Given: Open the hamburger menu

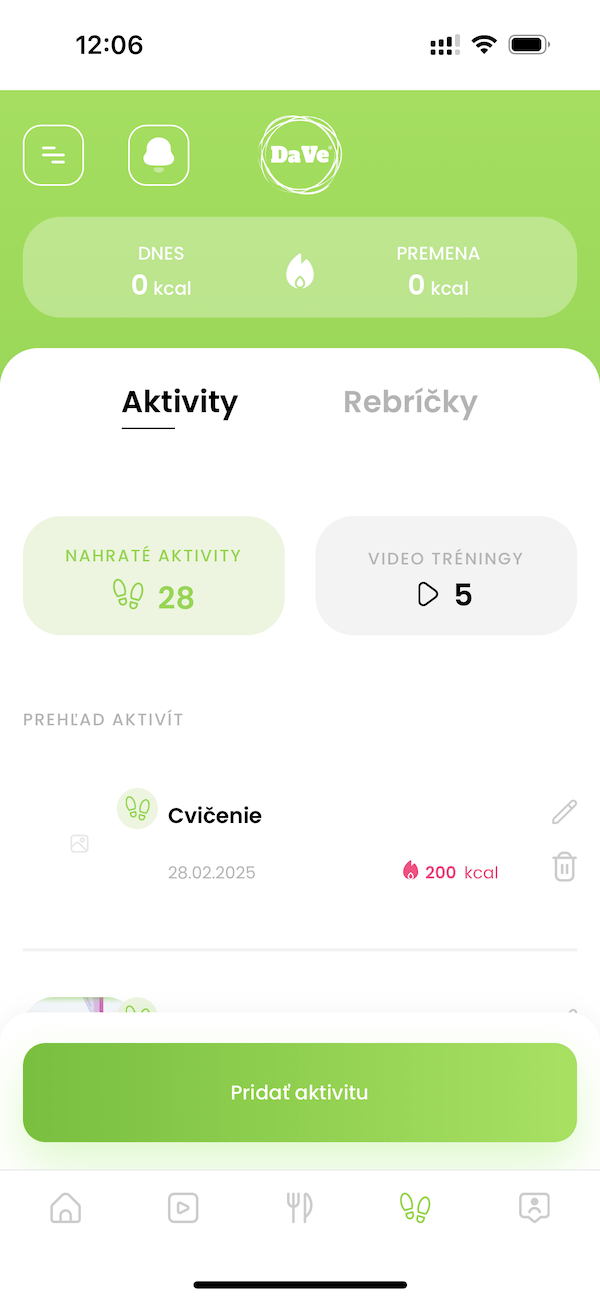Looking at the screenshot, I should coord(53,155).
